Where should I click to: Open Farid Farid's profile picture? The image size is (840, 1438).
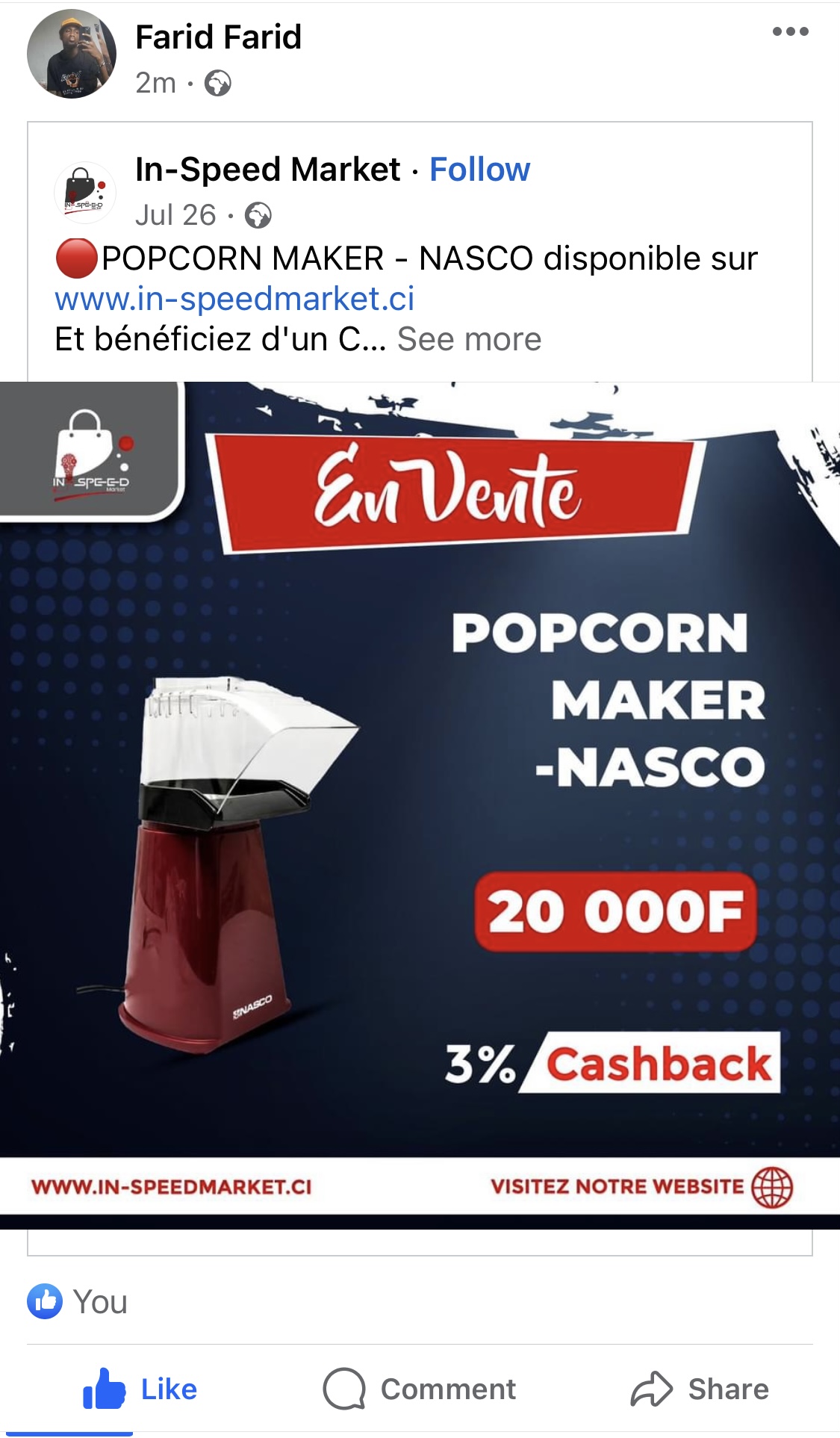[72, 54]
